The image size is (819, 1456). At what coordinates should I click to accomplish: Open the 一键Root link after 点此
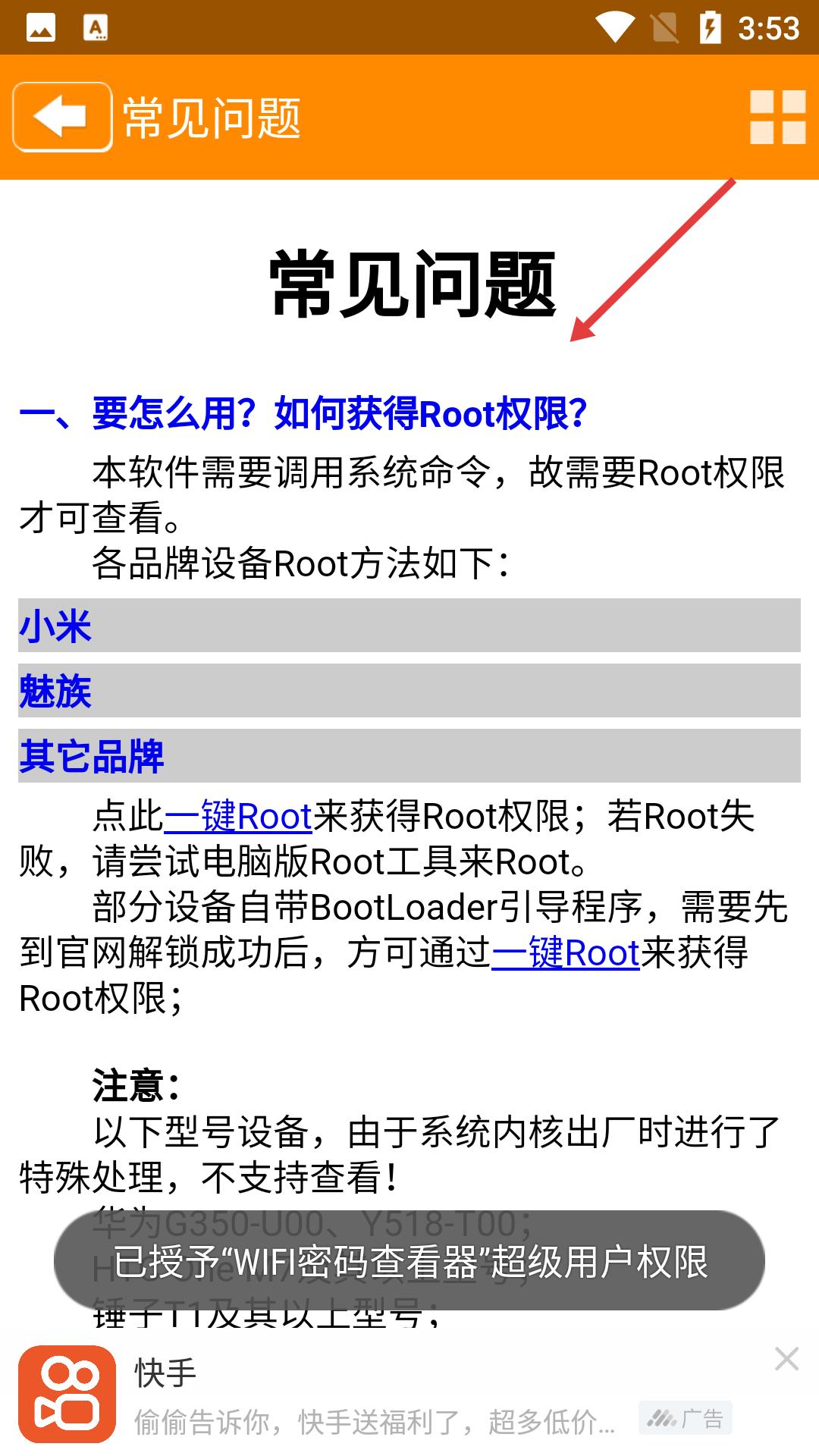coord(238,817)
